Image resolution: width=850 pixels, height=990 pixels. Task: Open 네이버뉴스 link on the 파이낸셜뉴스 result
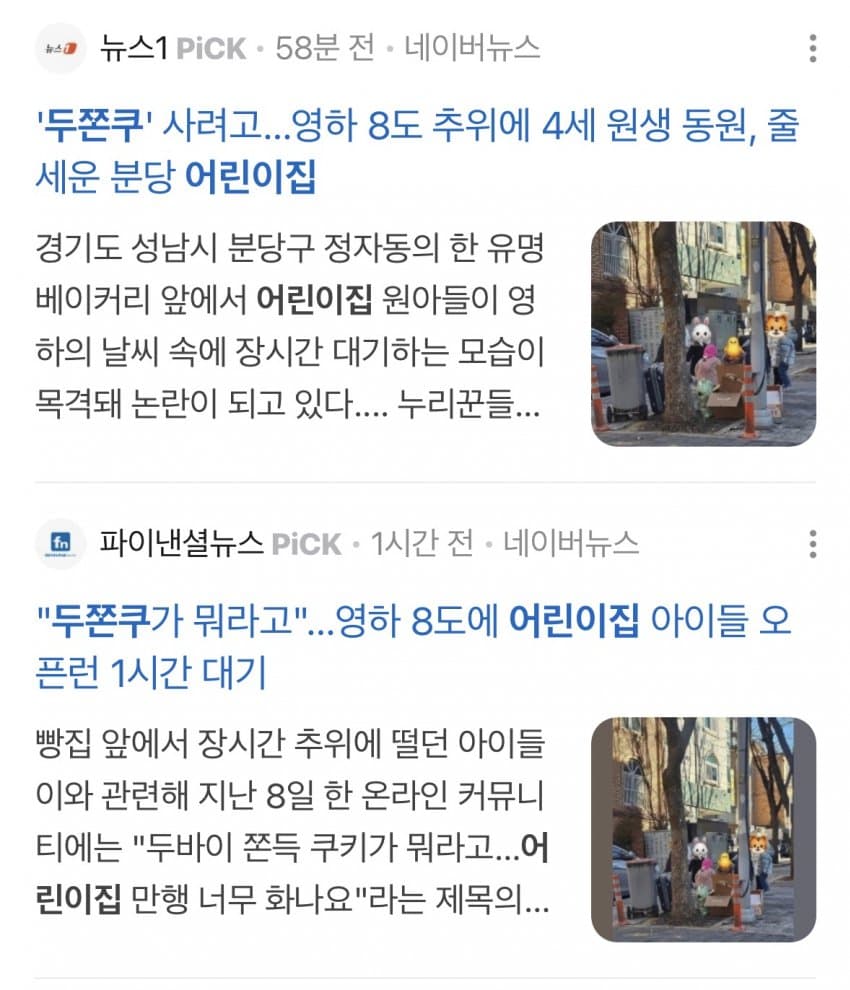click(x=571, y=544)
